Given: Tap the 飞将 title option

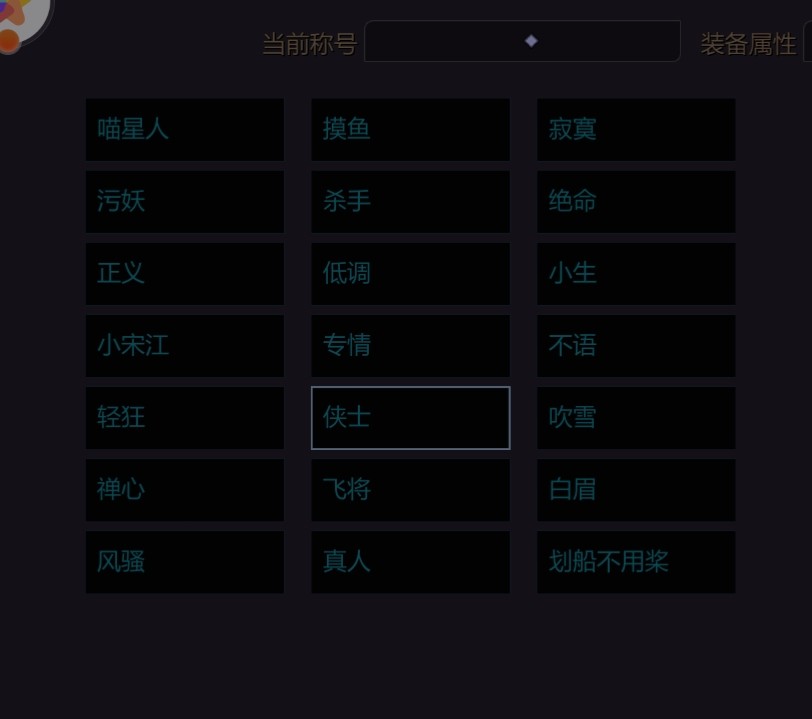Looking at the screenshot, I should pos(410,489).
